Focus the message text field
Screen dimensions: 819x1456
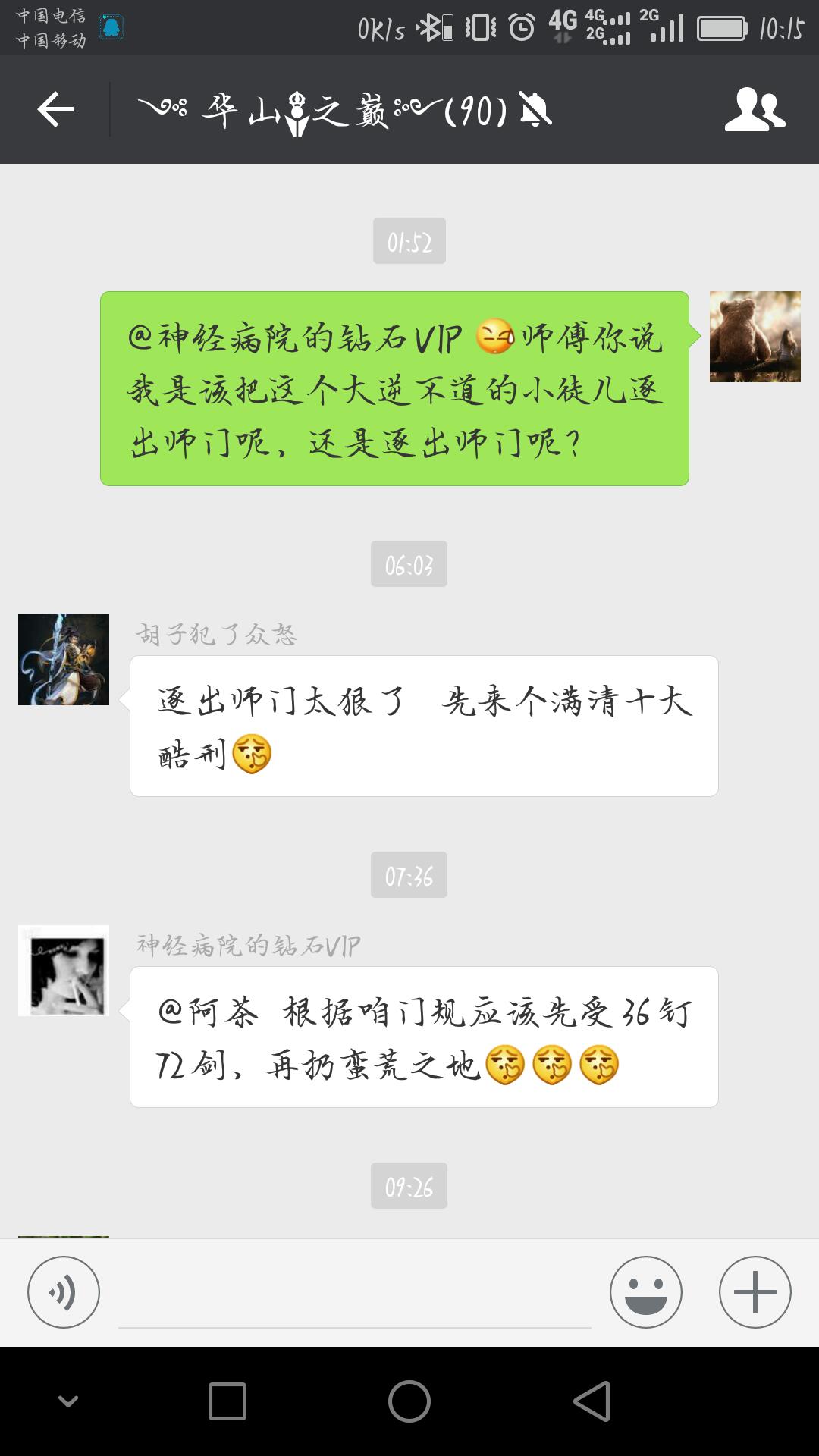coord(354,1294)
